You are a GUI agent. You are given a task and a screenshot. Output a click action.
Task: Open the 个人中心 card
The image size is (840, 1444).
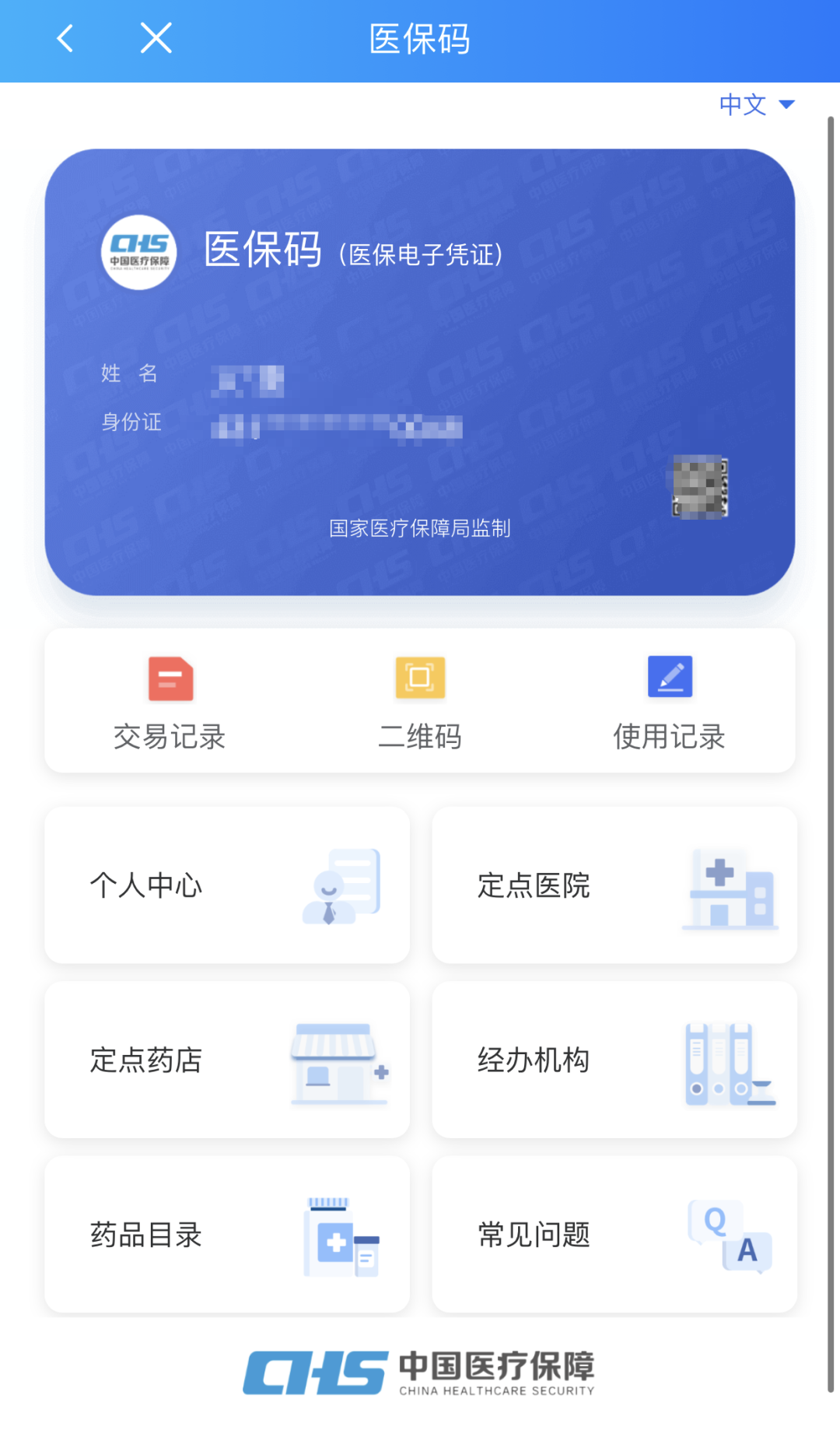(227, 885)
